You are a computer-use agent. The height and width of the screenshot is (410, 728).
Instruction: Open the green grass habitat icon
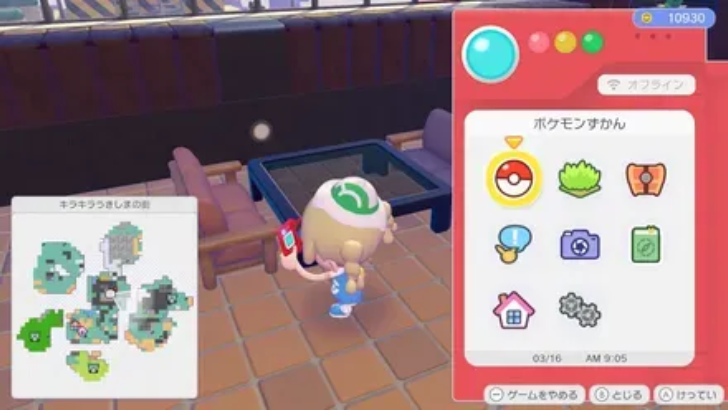(x=578, y=178)
